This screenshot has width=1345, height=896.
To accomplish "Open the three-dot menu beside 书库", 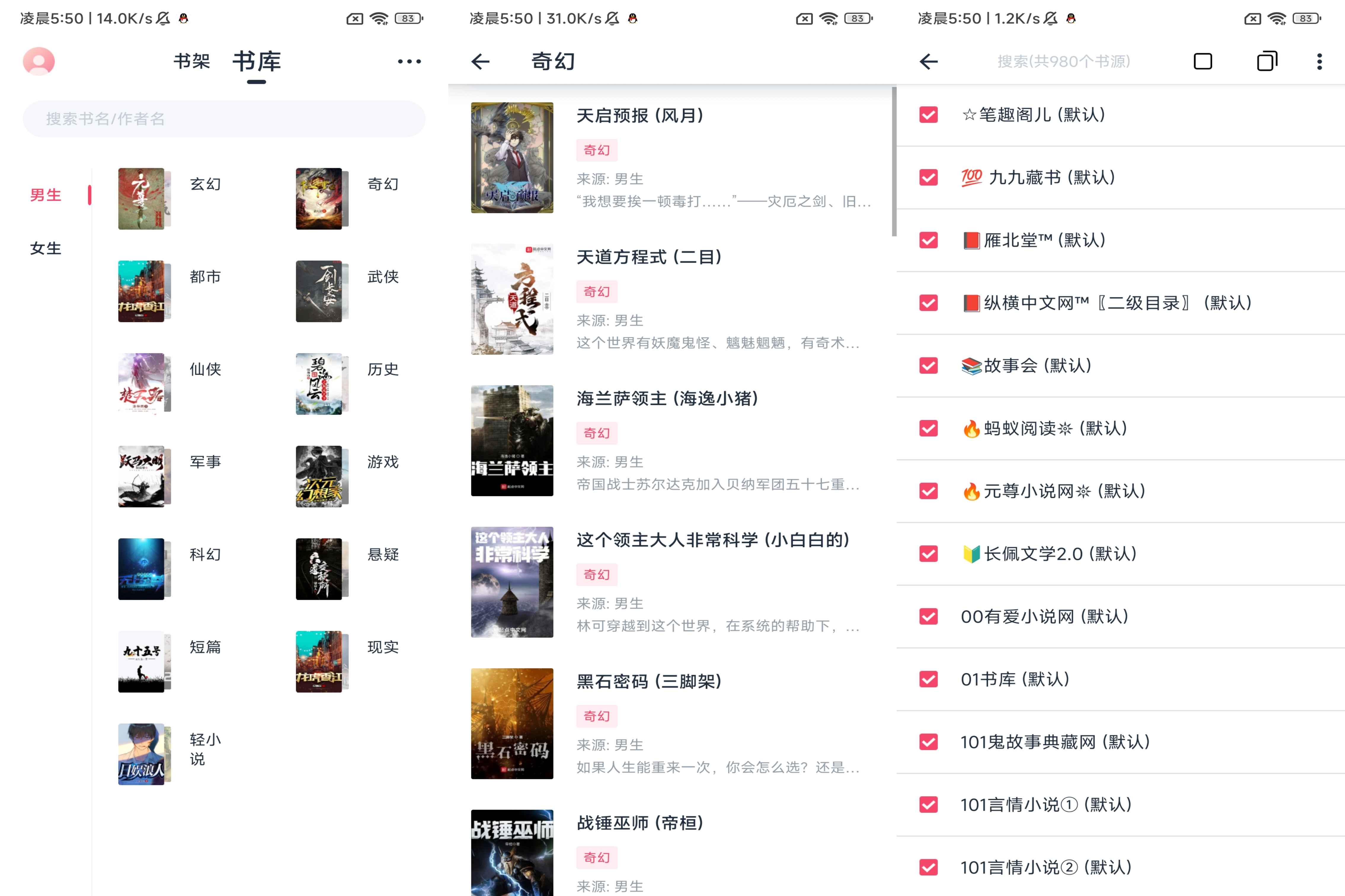I will click(x=409, y=61).
